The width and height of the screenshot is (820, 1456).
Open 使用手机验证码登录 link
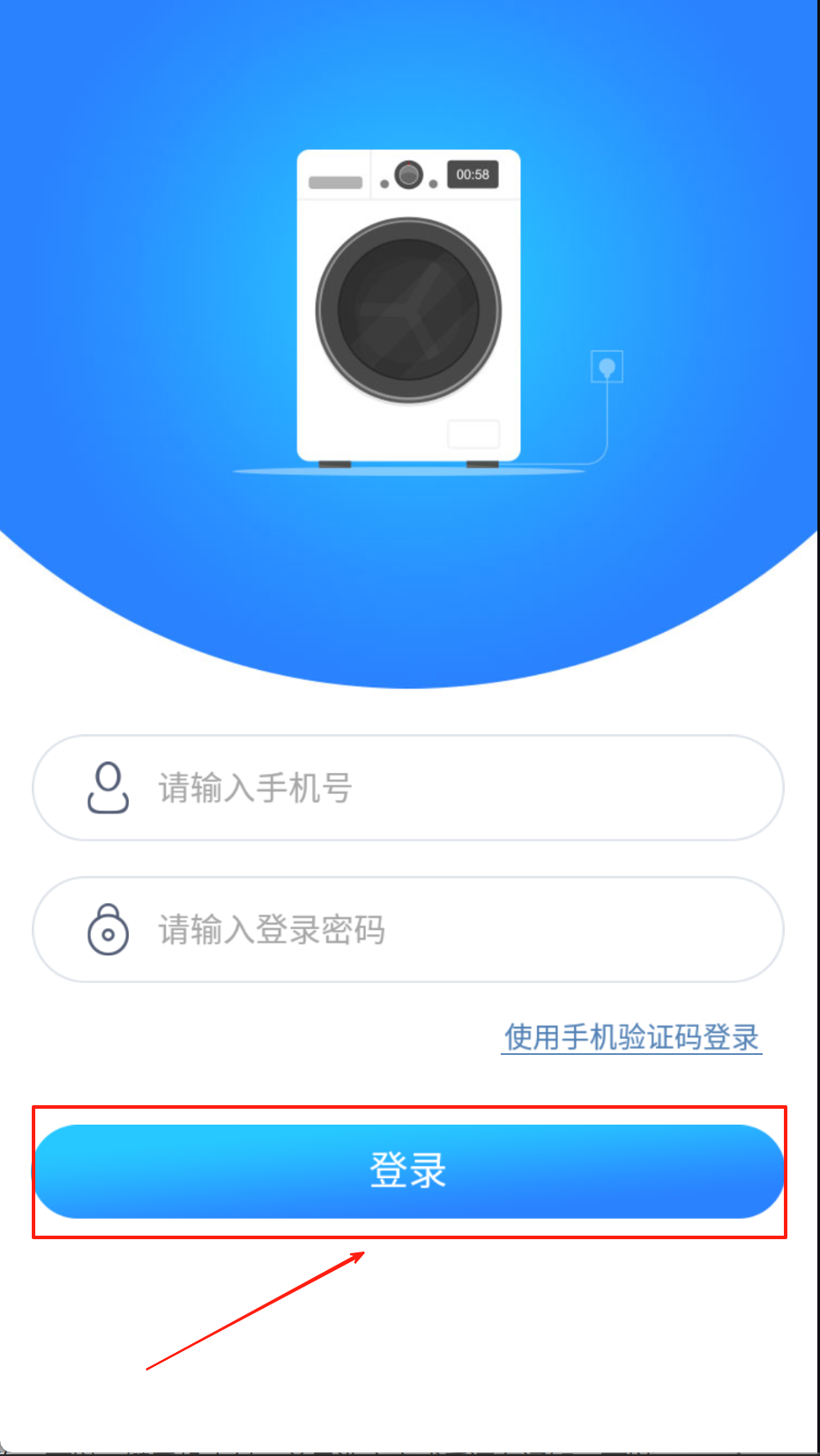[631, 1037]
